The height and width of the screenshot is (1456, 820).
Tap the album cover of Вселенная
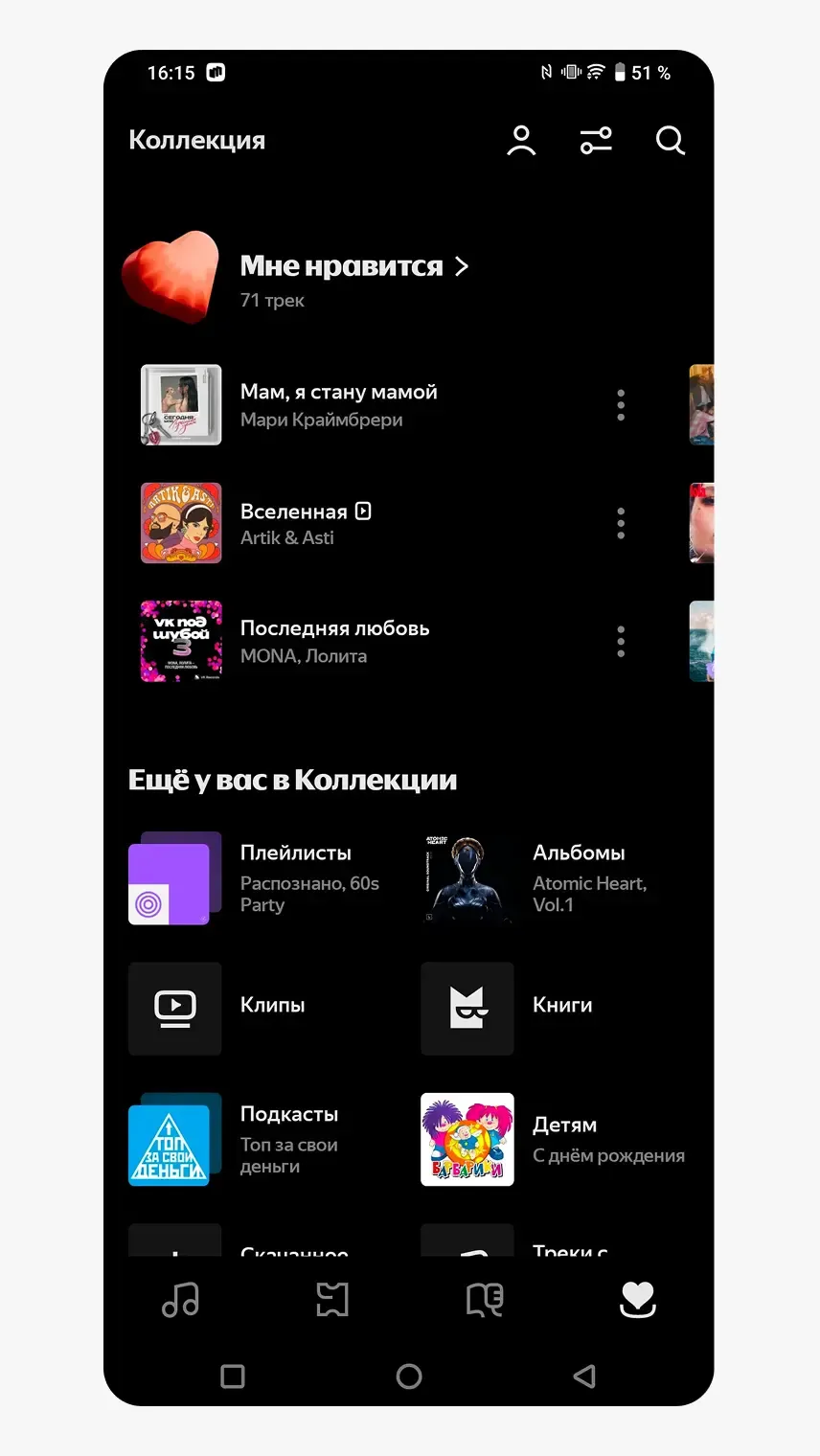pos(181,524)
